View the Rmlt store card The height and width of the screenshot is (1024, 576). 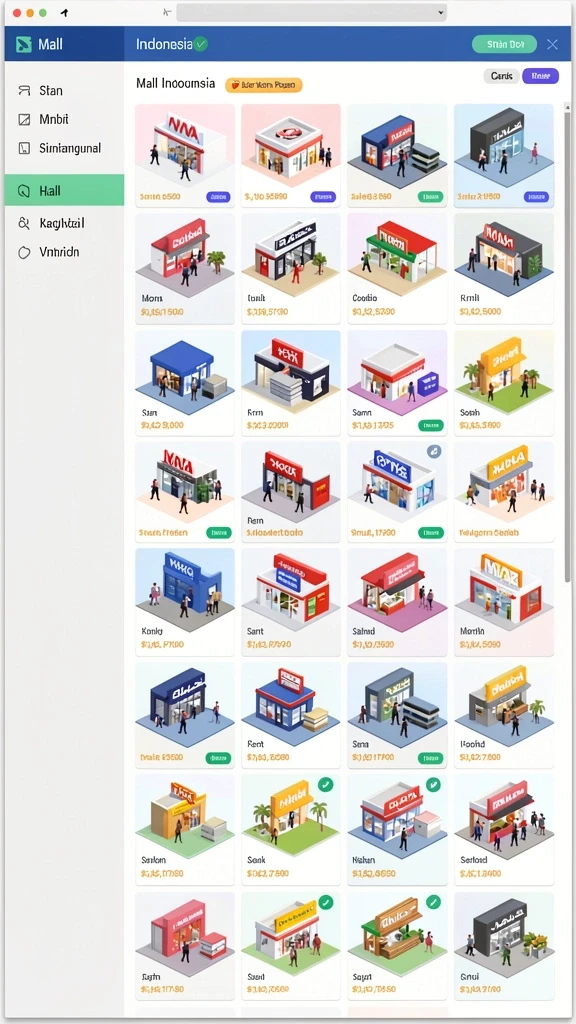[504, 268]
